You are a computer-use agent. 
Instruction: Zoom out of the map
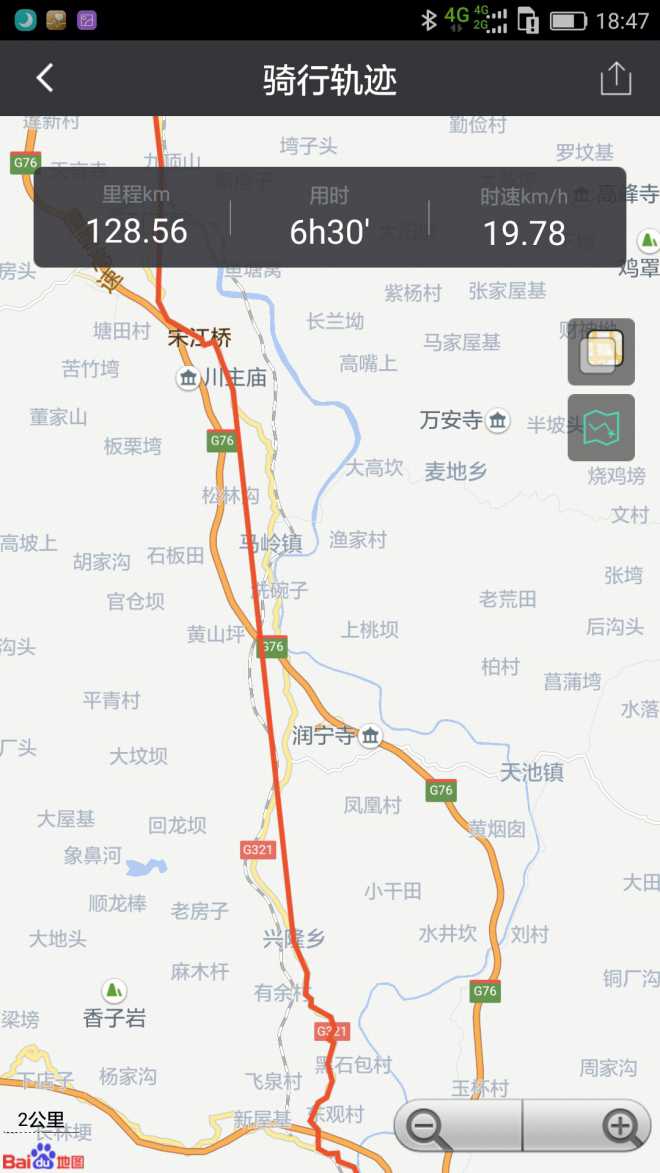click(458, 1127)
